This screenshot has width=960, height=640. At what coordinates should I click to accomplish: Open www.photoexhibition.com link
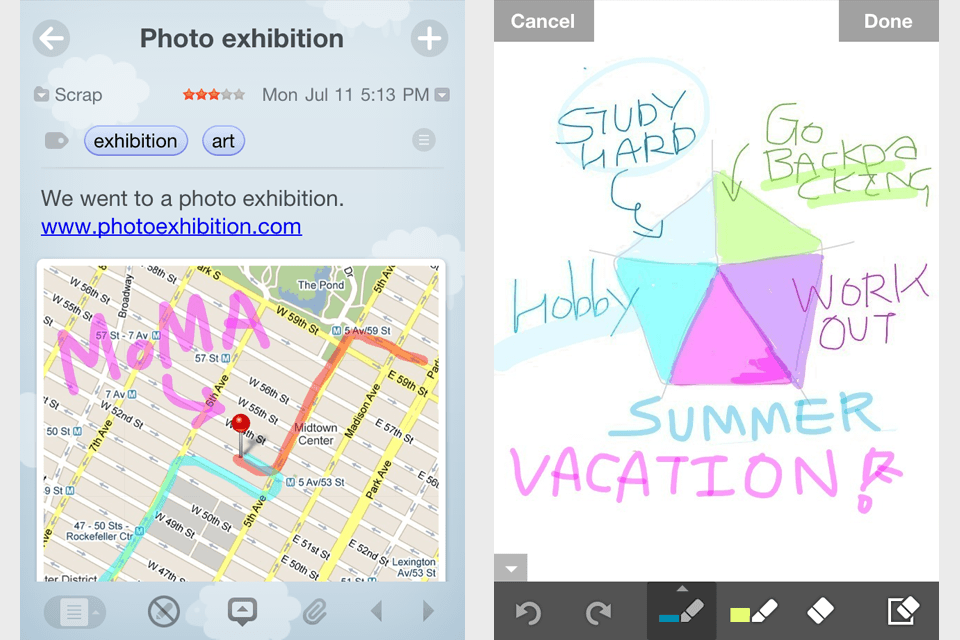pos(171,227)
